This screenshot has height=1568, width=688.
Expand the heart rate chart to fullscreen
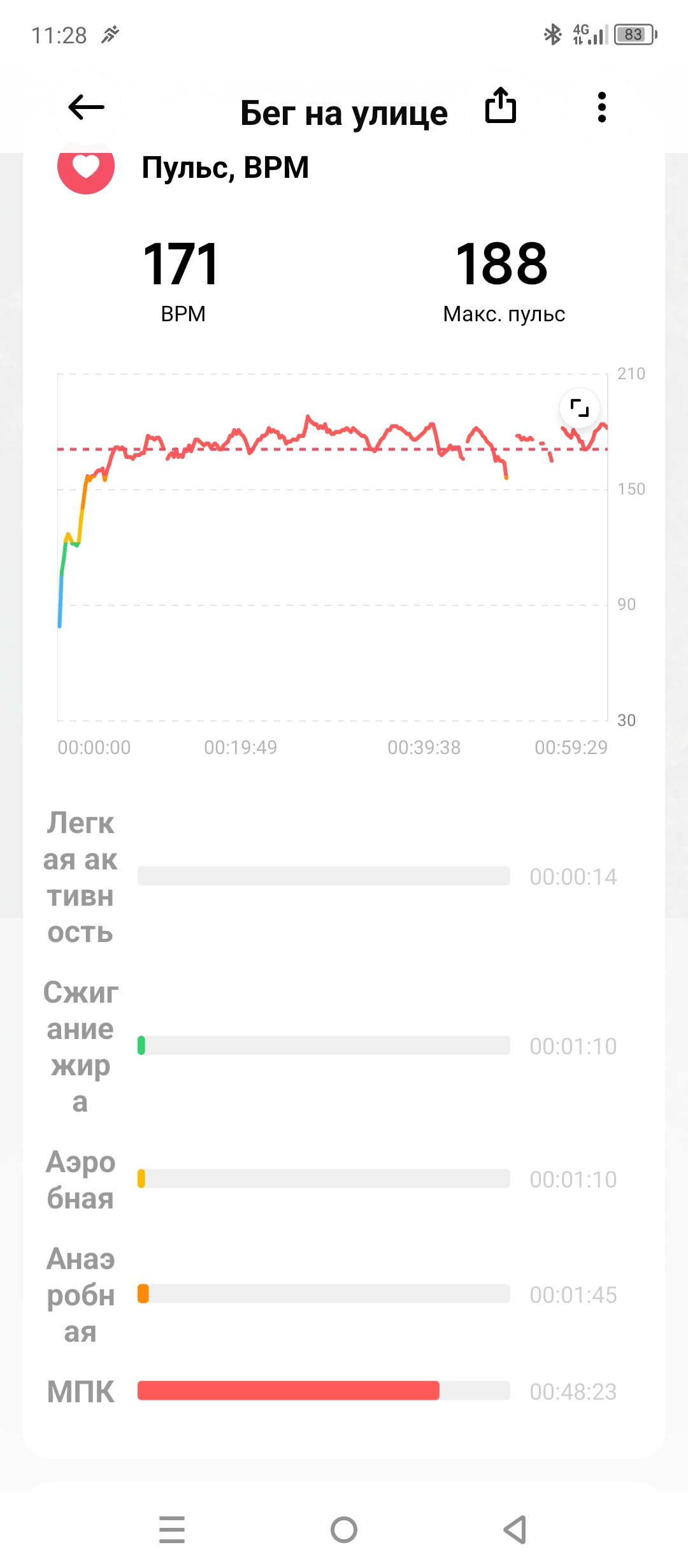[x=579, y=407]
